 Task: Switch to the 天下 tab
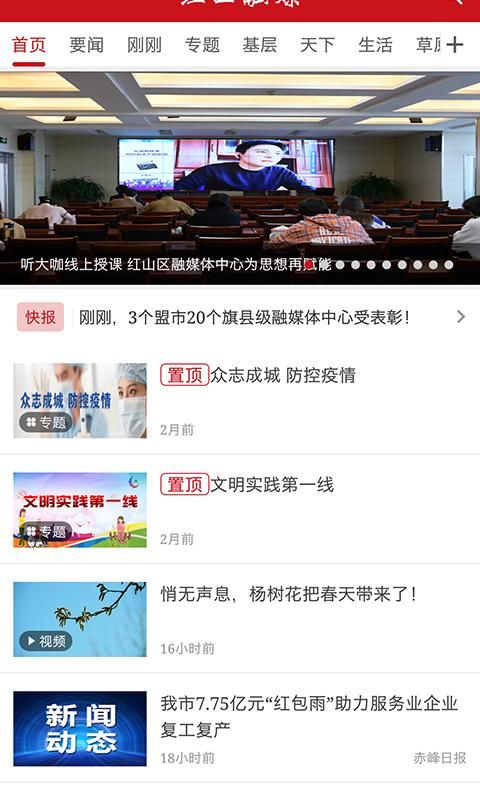[317, 45]
